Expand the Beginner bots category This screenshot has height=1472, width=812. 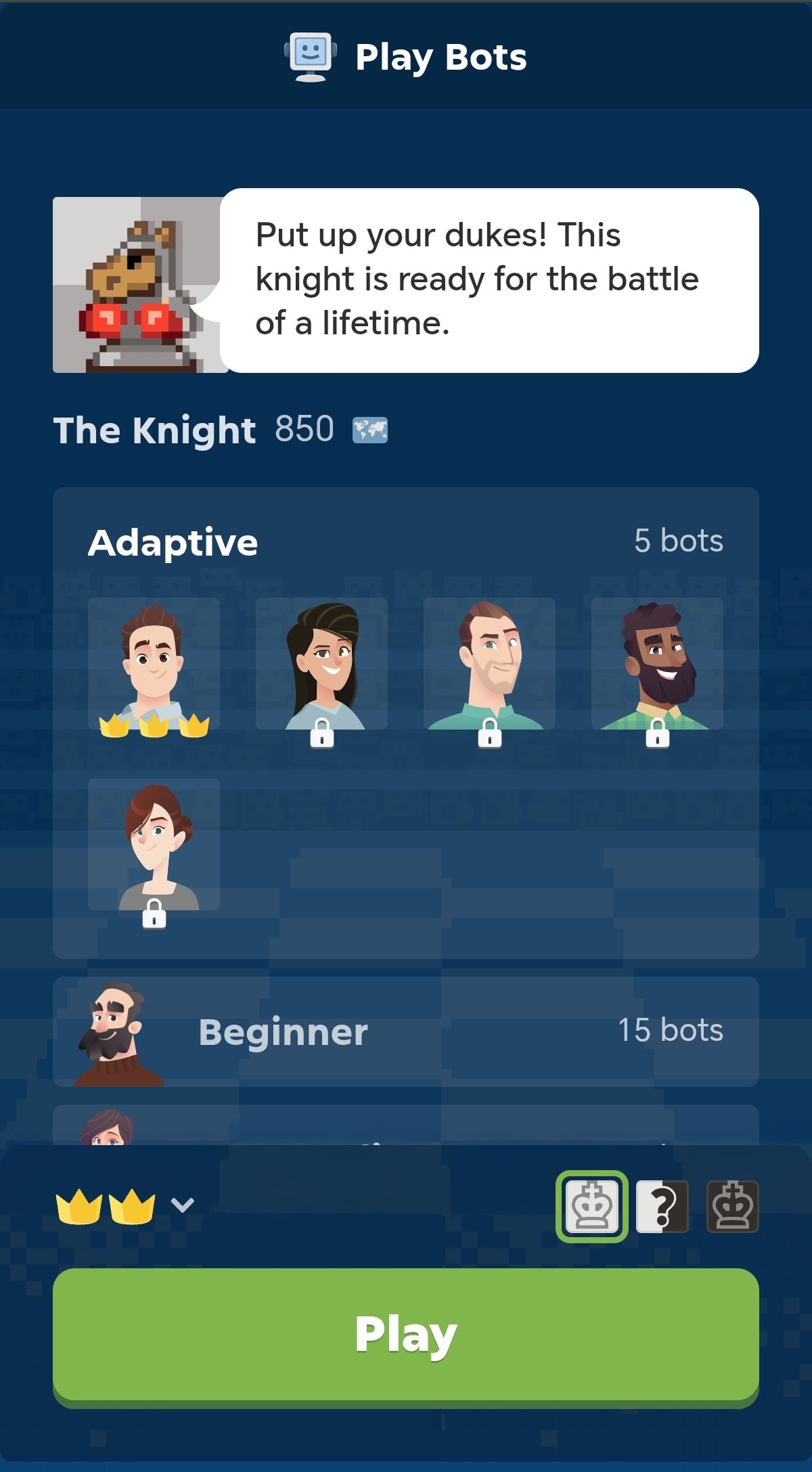406,1031
